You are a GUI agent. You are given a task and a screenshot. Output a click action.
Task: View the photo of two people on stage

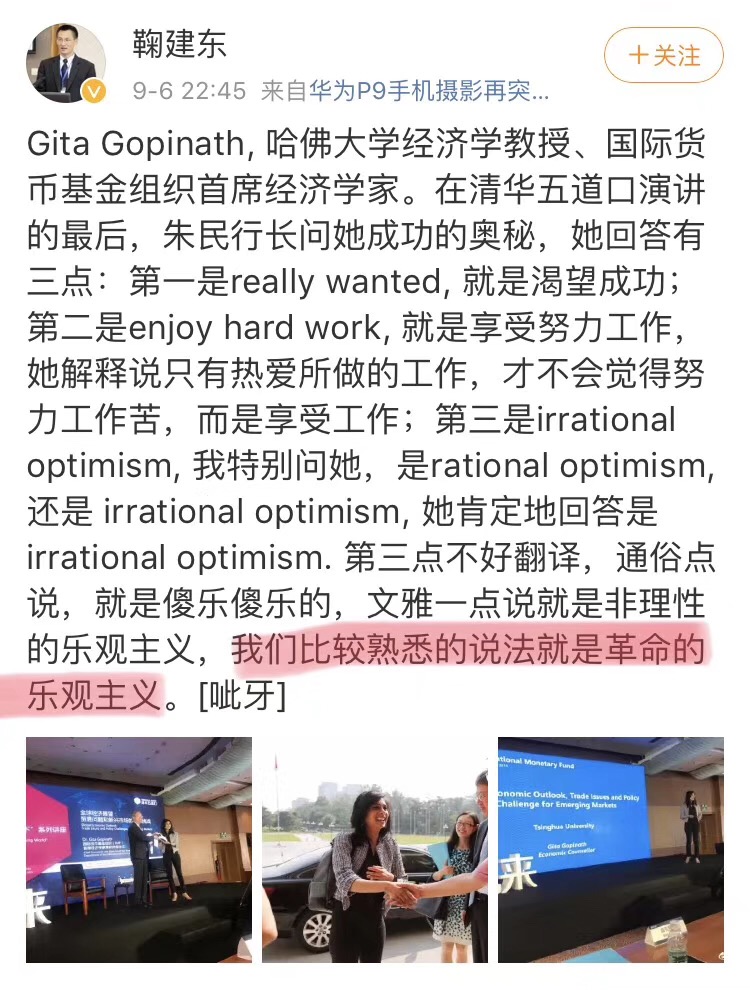click(139, 849)
